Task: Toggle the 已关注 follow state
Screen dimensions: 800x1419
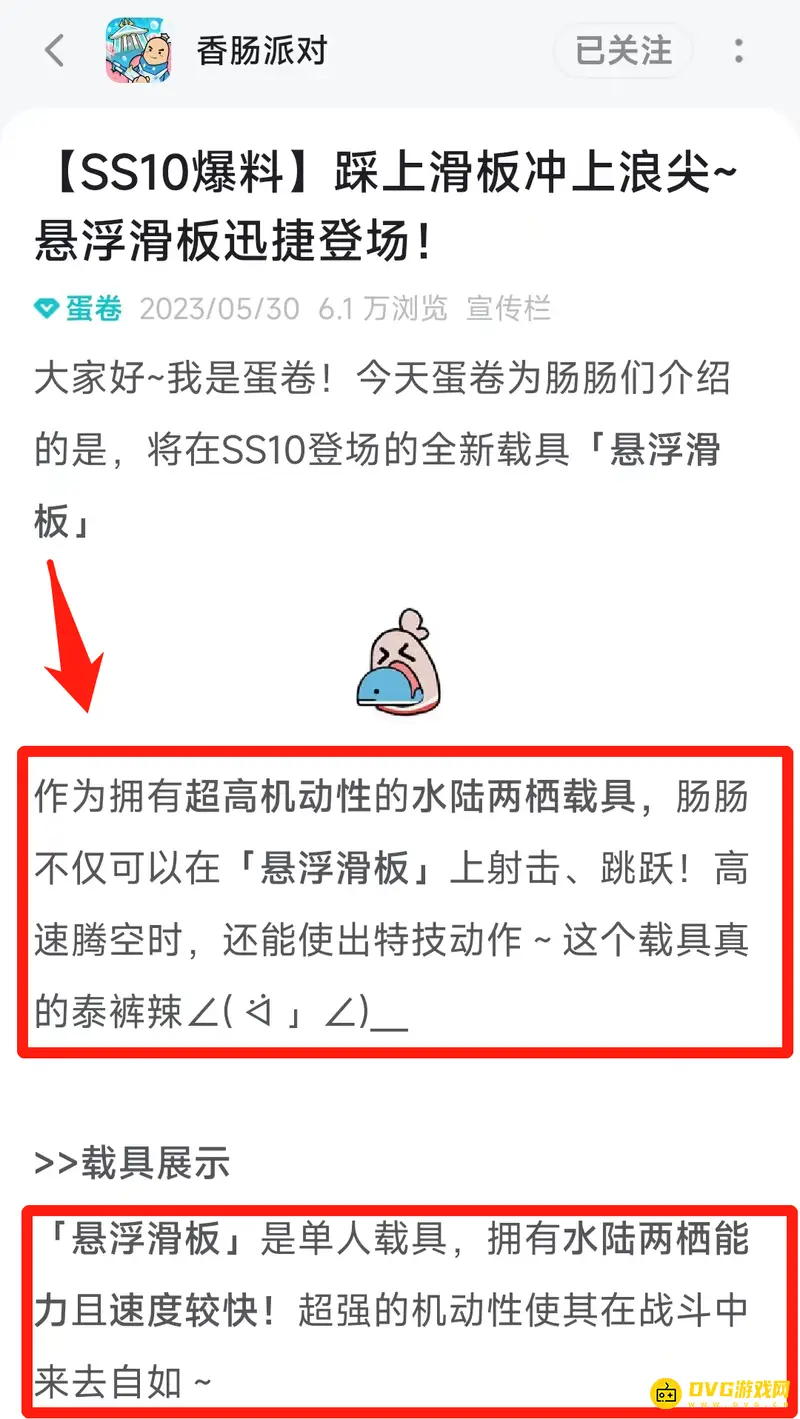Action: coord(622,51)
